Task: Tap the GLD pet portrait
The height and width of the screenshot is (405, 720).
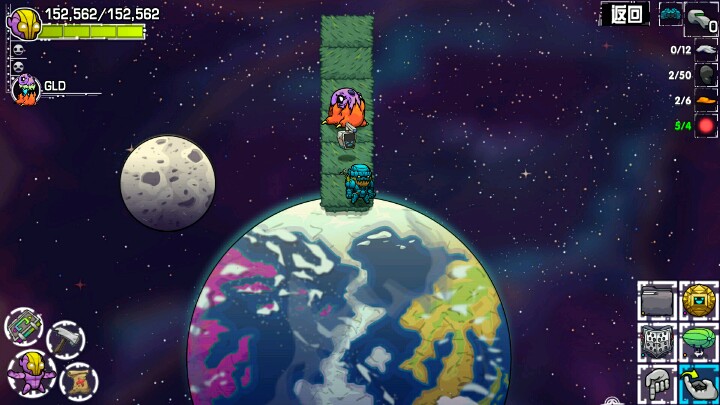Action: click(25, 90)
